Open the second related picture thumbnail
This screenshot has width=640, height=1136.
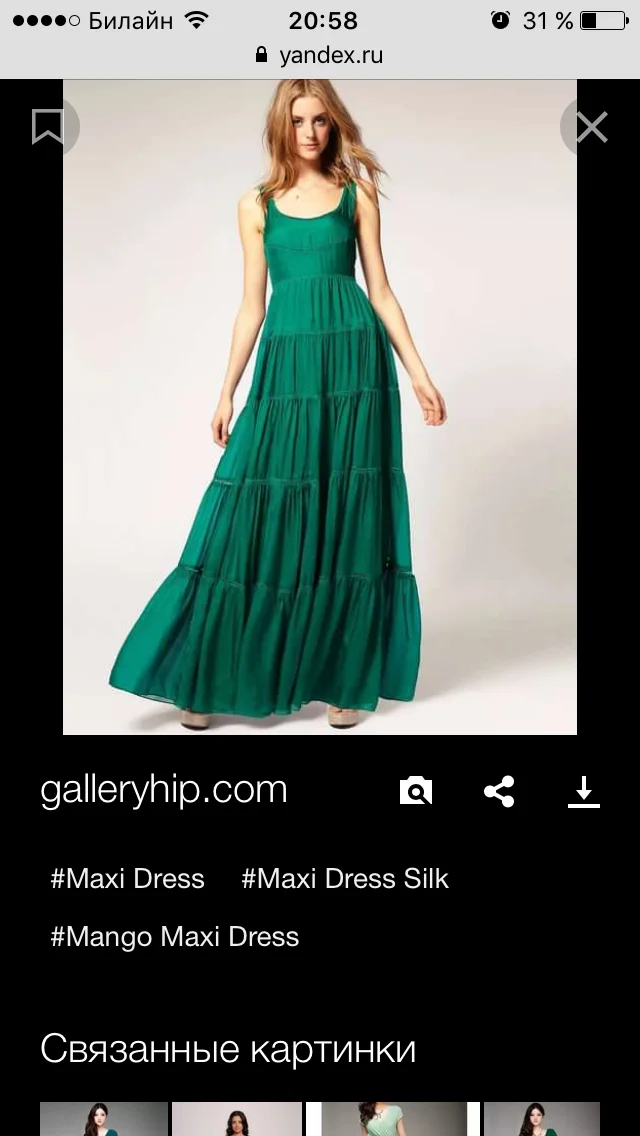tap(236, 1119)
